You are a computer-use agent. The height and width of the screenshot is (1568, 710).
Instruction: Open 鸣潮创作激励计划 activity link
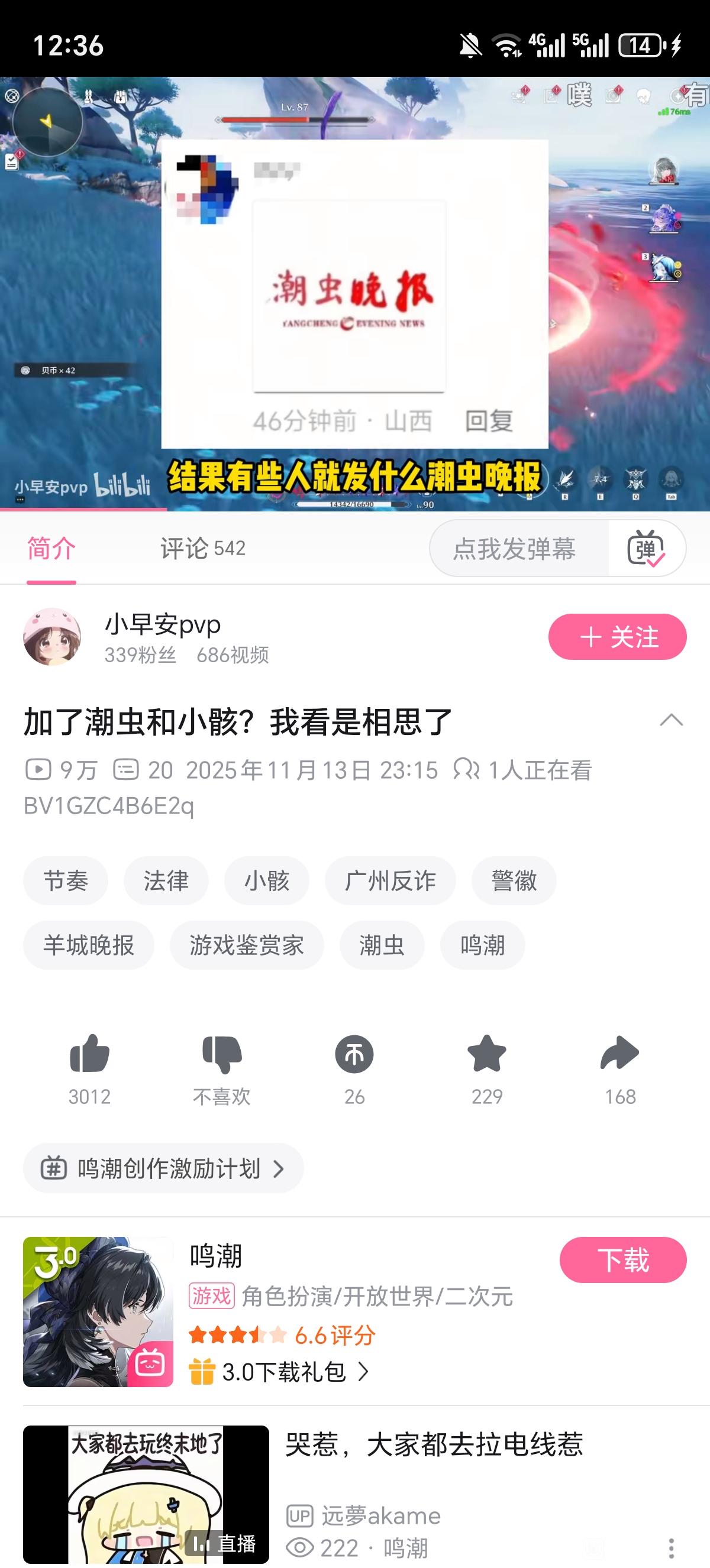point(163,1168)
